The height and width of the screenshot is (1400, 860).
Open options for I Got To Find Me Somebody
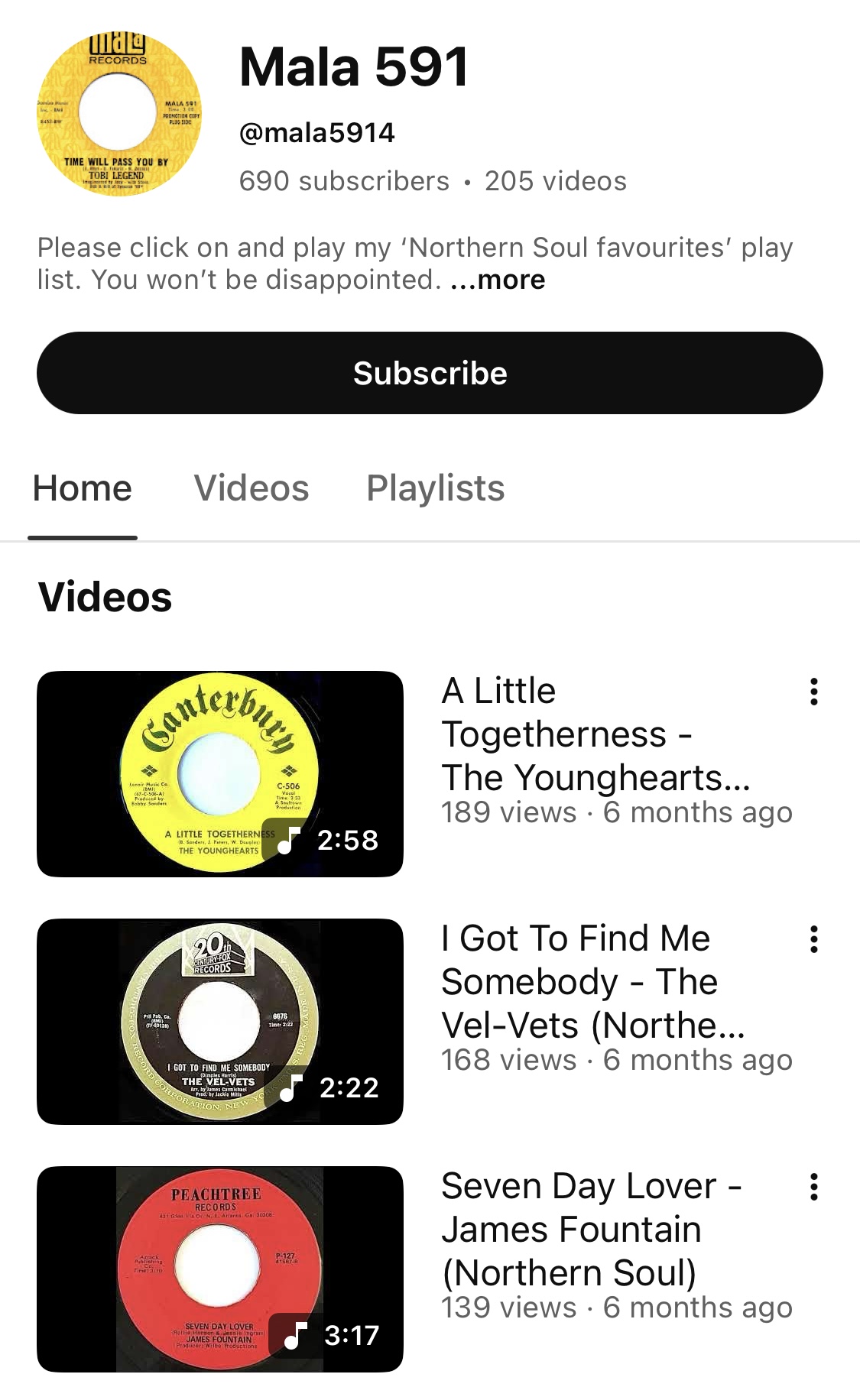[814, 939]
